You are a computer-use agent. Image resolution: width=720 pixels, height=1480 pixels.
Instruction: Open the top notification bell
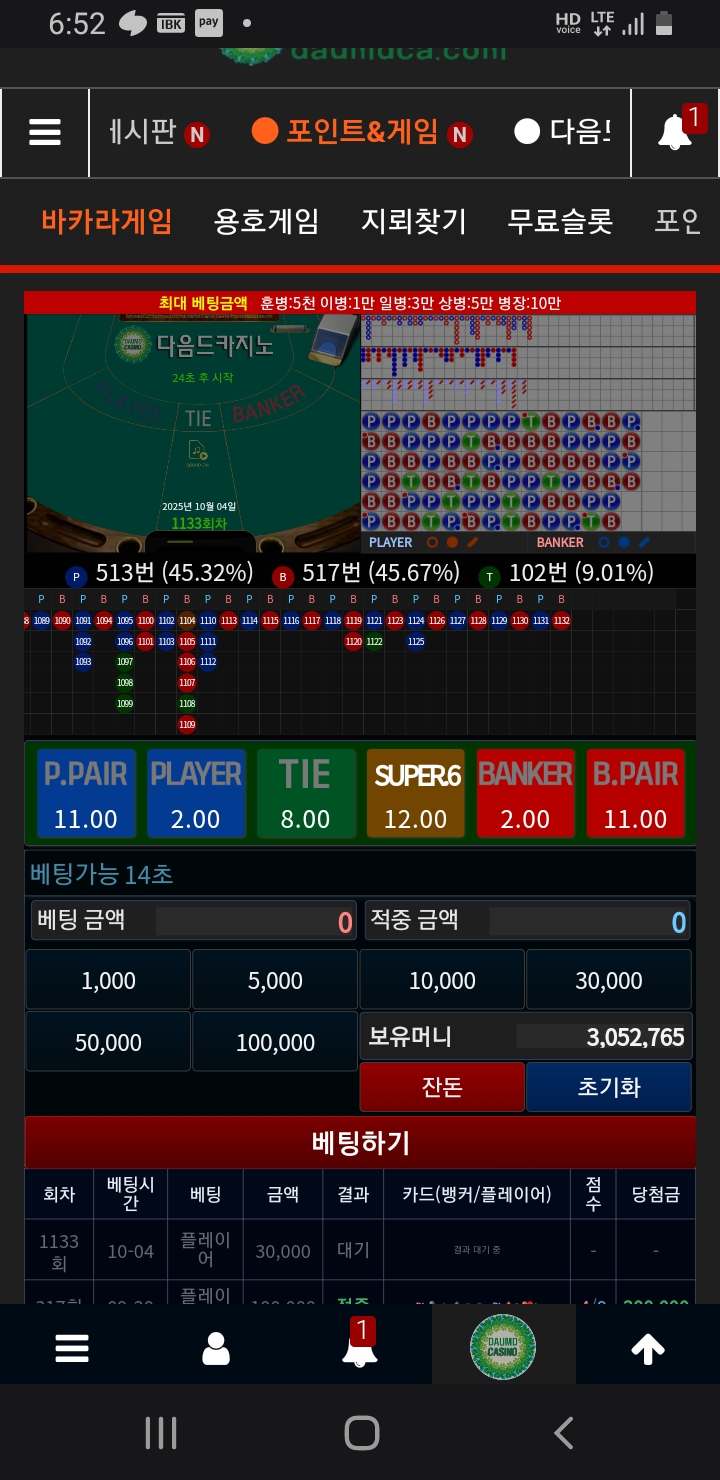[675, 132]
